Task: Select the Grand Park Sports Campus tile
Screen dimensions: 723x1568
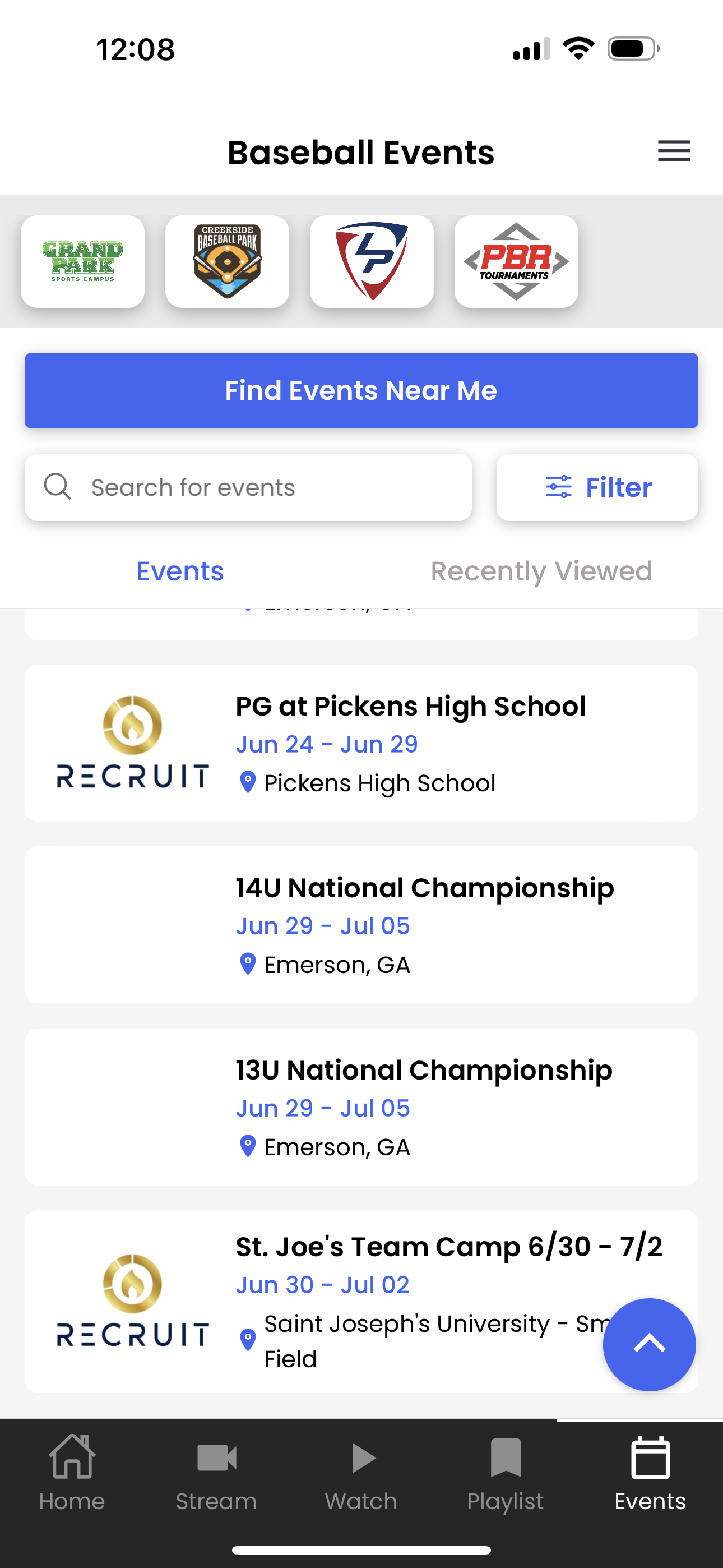Action: pyautogui.click(x=83, y=262)
